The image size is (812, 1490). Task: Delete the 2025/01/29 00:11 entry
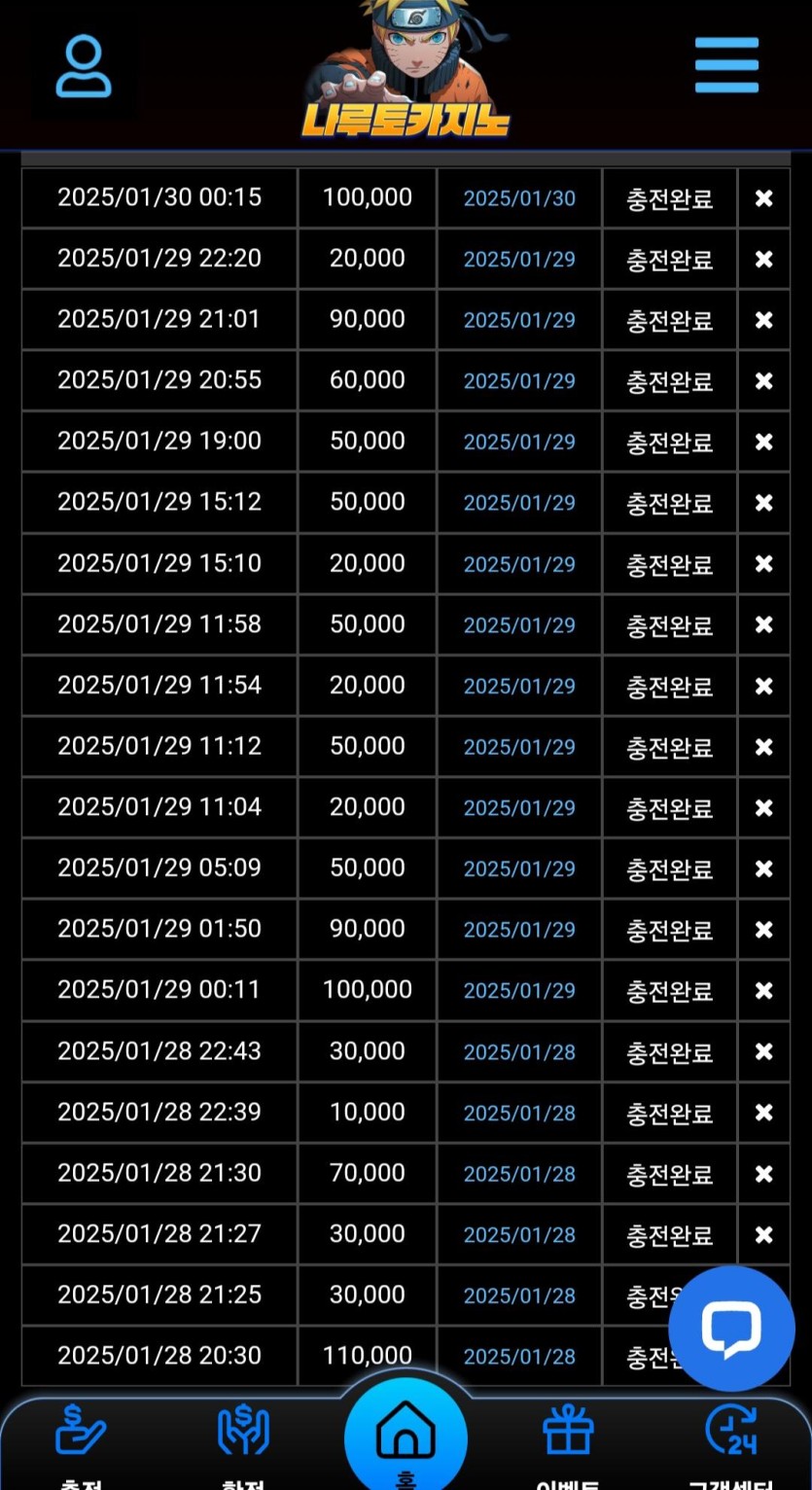coord(763,991)
